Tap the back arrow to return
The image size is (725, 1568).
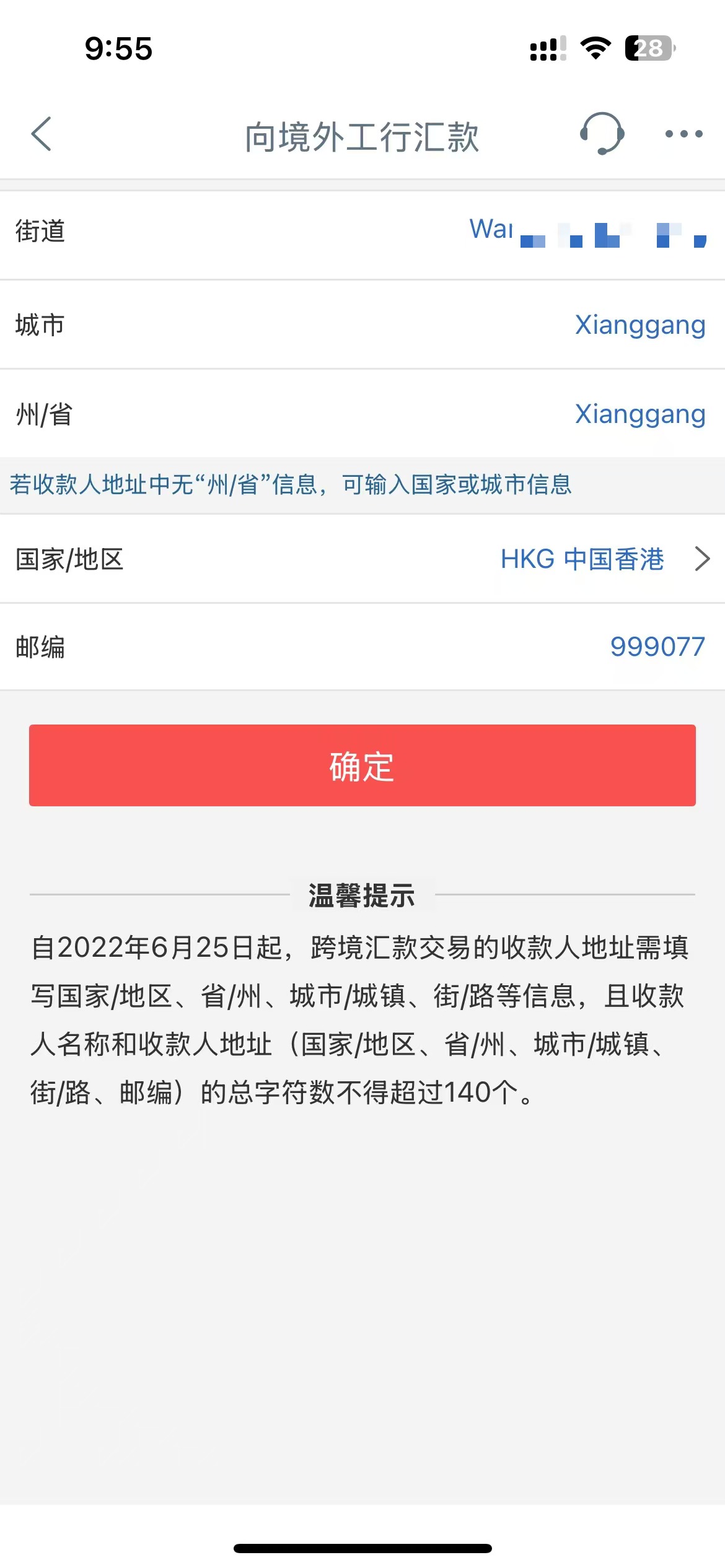pos(41,133)
